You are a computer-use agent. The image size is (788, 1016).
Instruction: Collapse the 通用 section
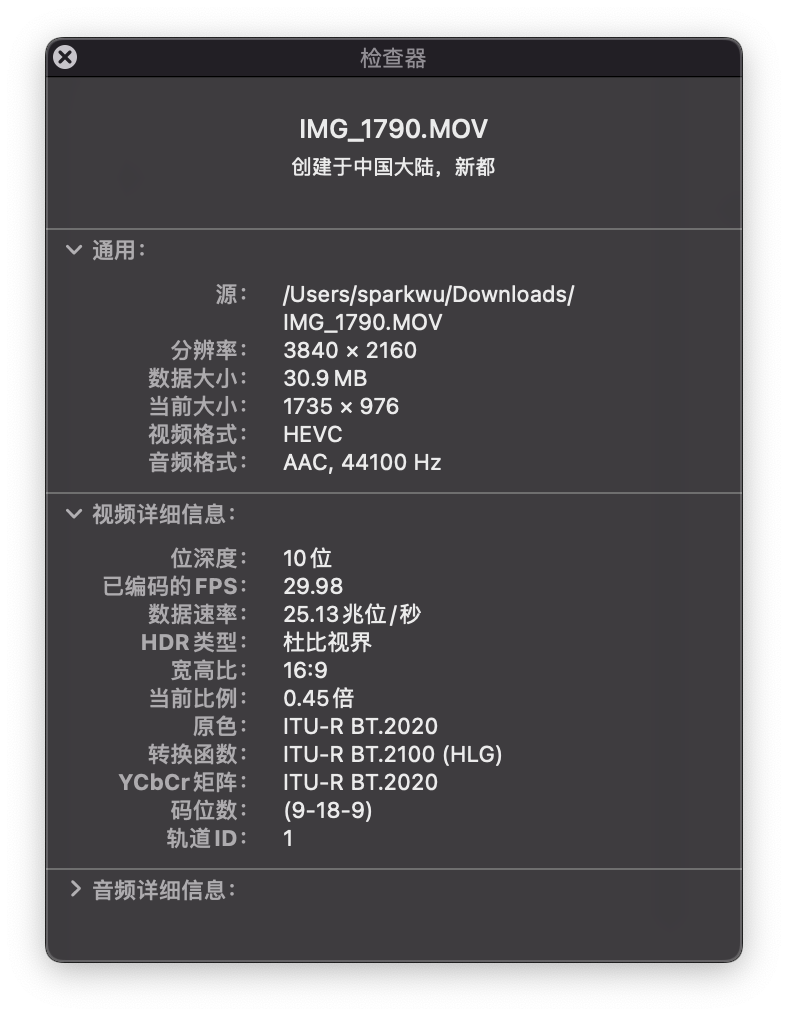74,250
